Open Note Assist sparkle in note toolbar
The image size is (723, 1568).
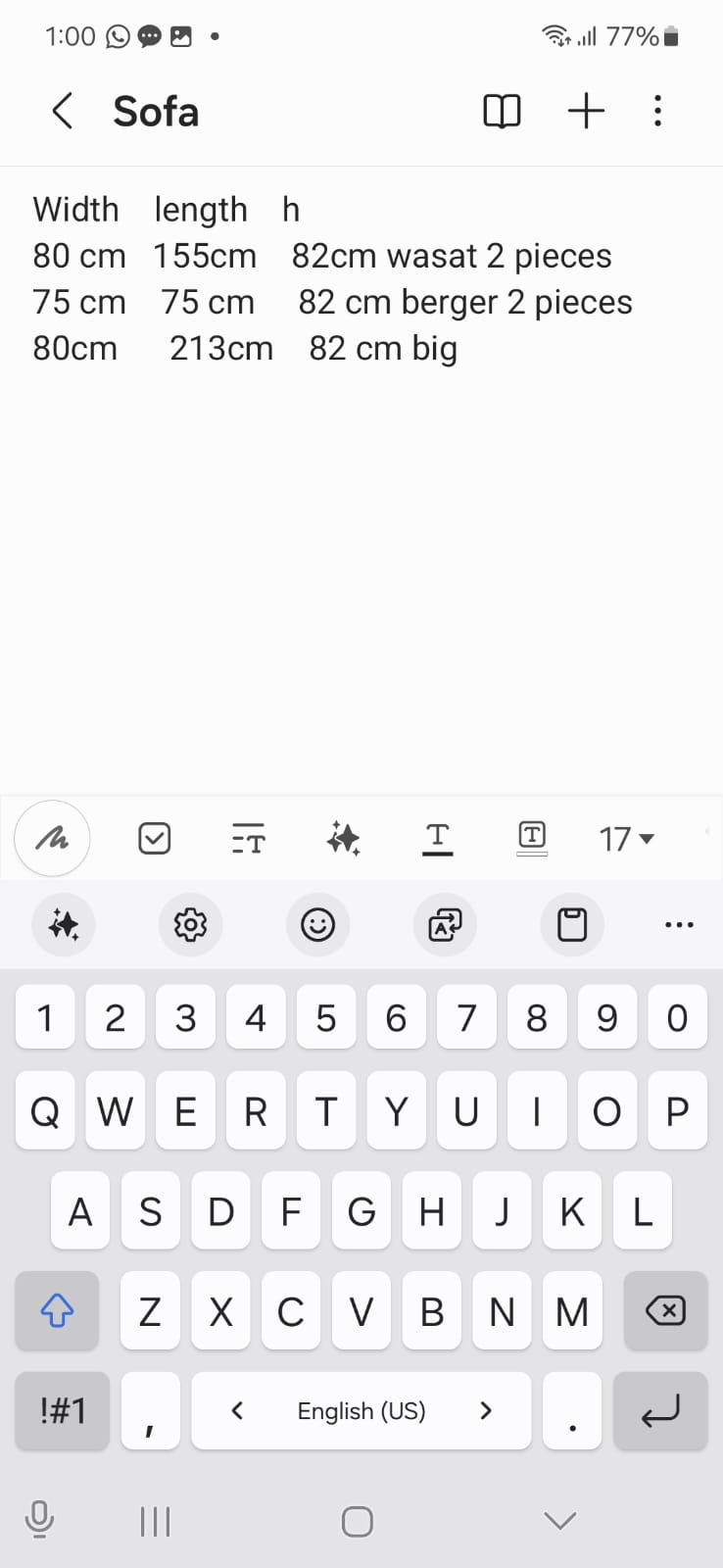pos(343,839)
